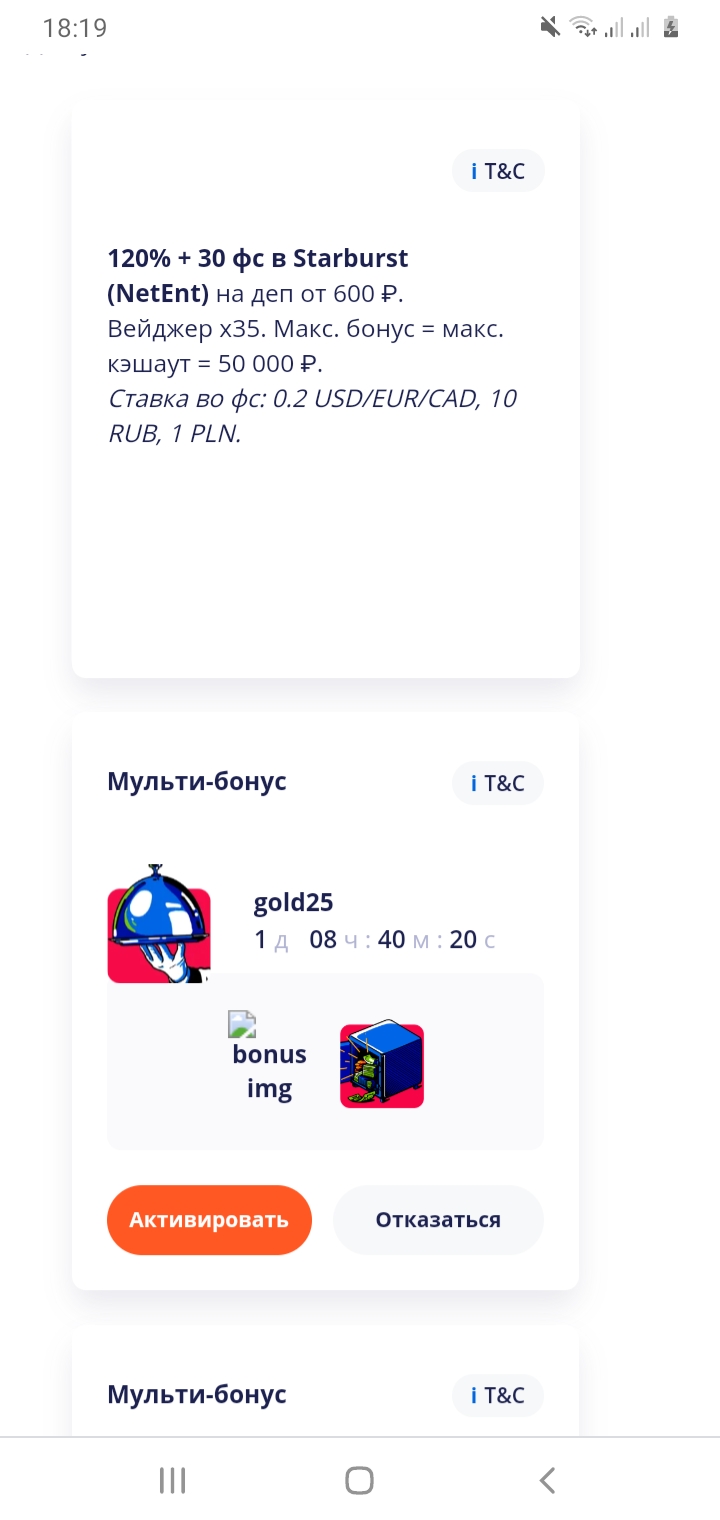Go back using the system back button
Image resolution: width=720 pixels, height=1520 pixels.
546,1480
